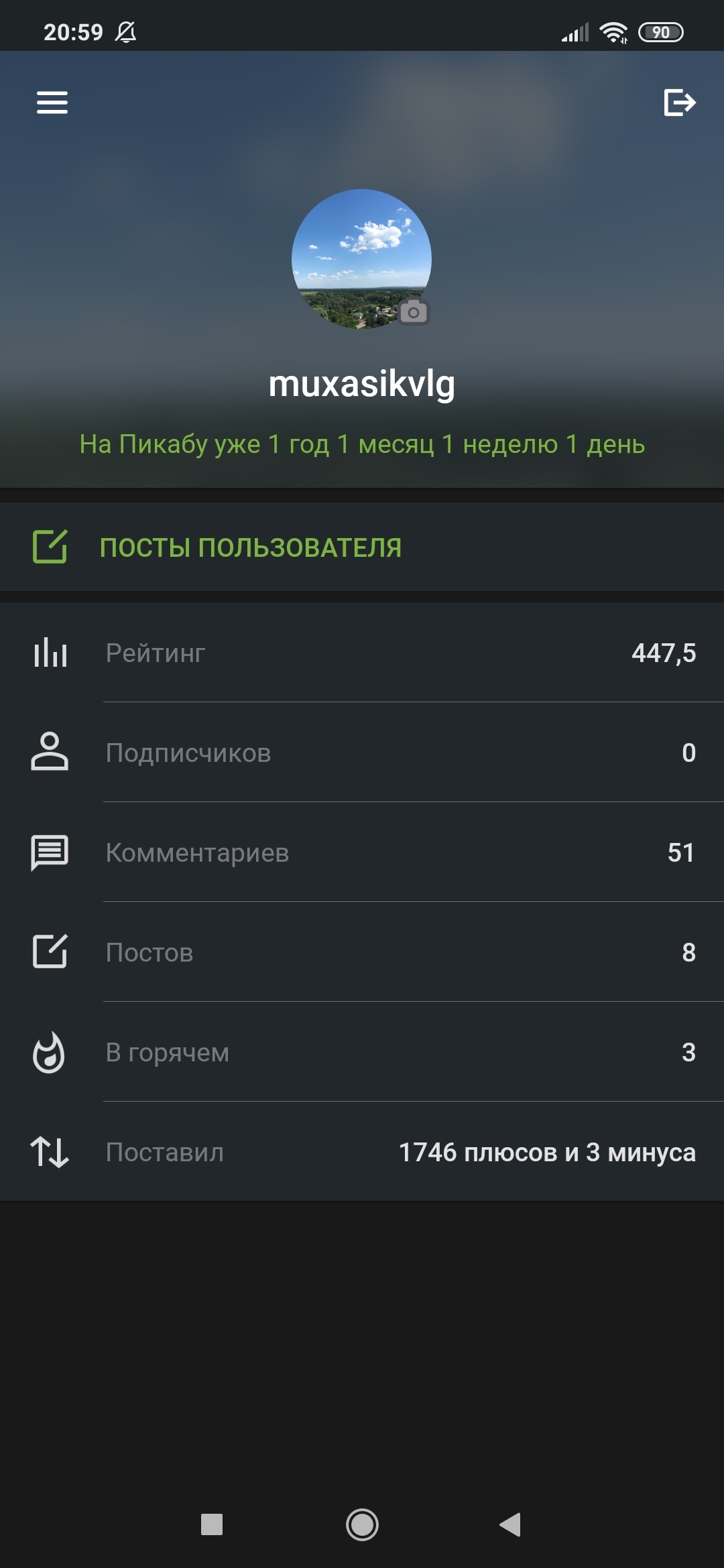Open ПОСТЫ ПОЛЬЗОВАТЕЛЯ section

[x=250, y=547]
